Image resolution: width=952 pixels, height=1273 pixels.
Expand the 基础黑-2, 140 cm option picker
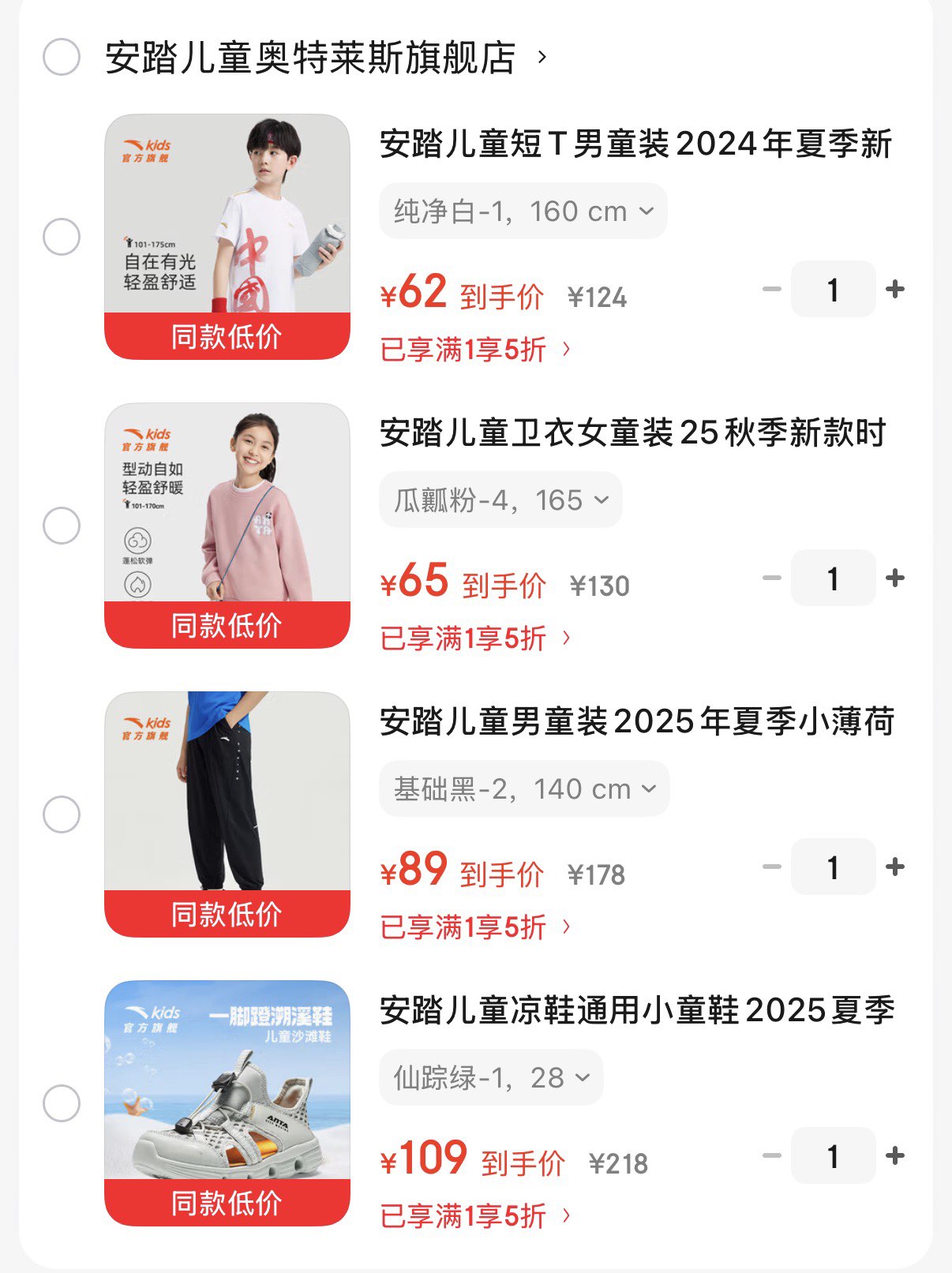[524, 789]
